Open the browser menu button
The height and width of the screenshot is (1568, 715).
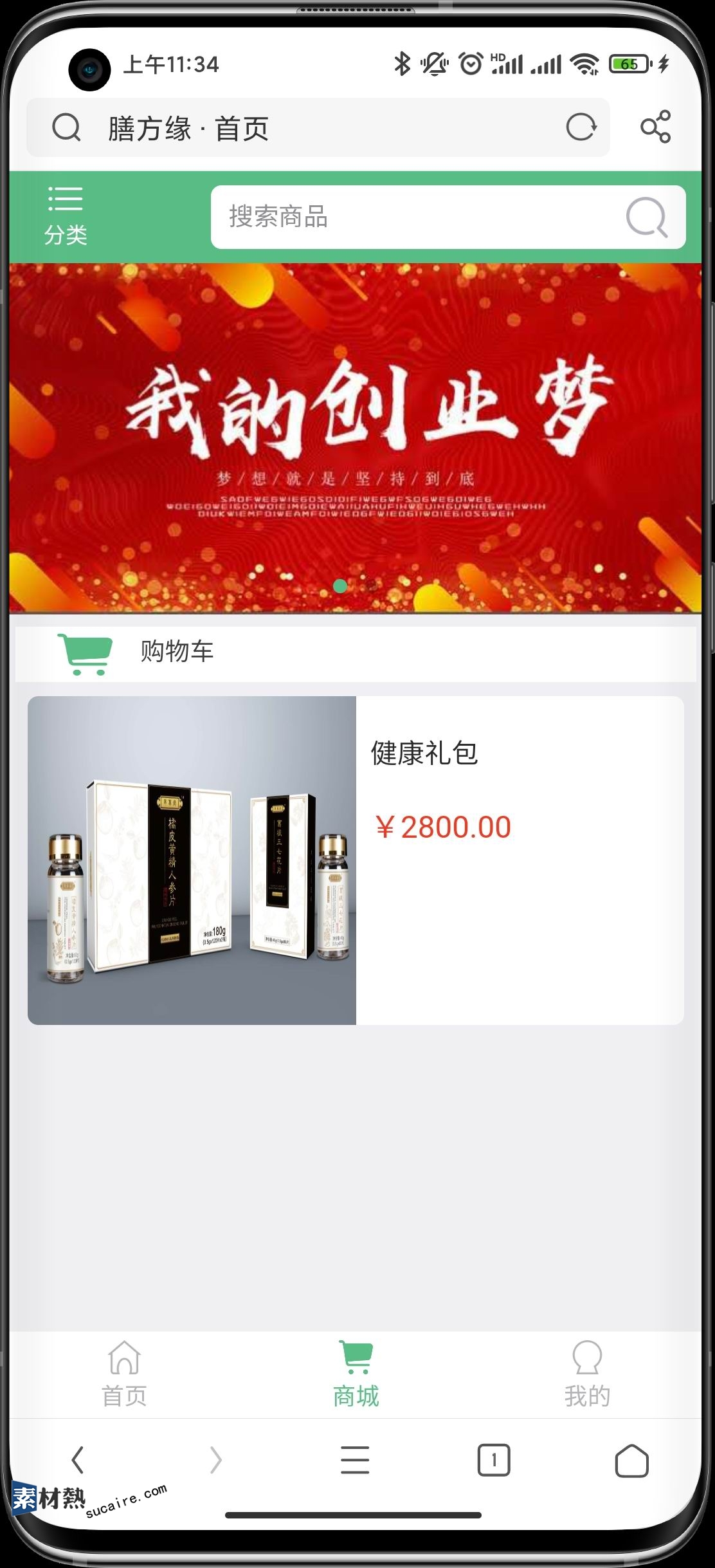[355, 1460]
